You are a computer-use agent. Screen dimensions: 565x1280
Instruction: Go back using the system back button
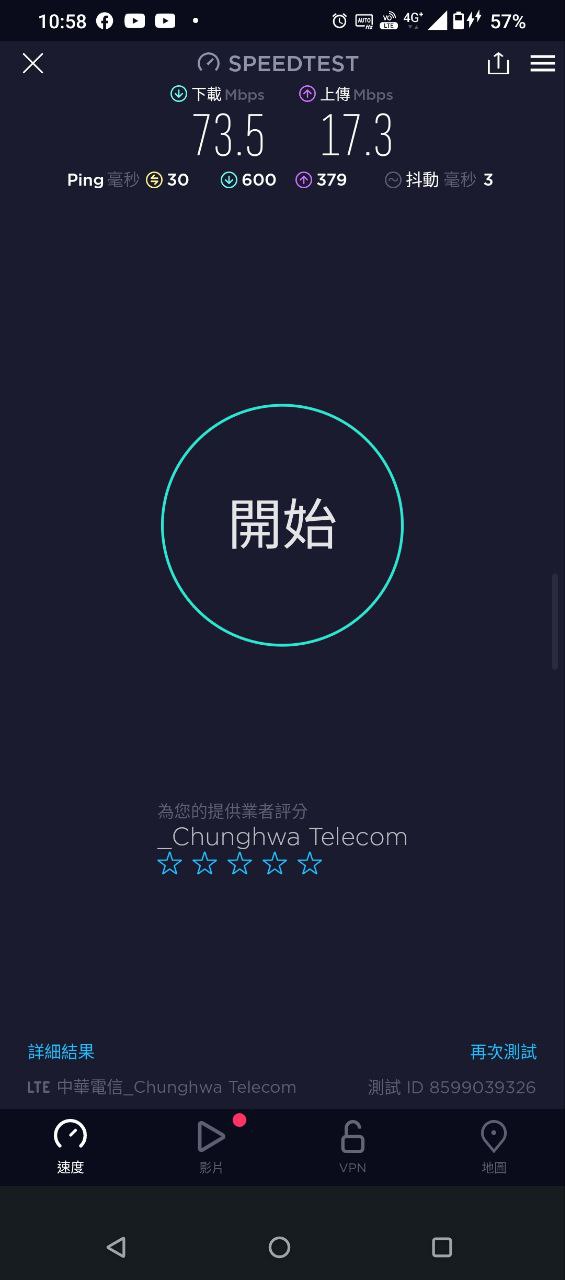click(116, 1247)
